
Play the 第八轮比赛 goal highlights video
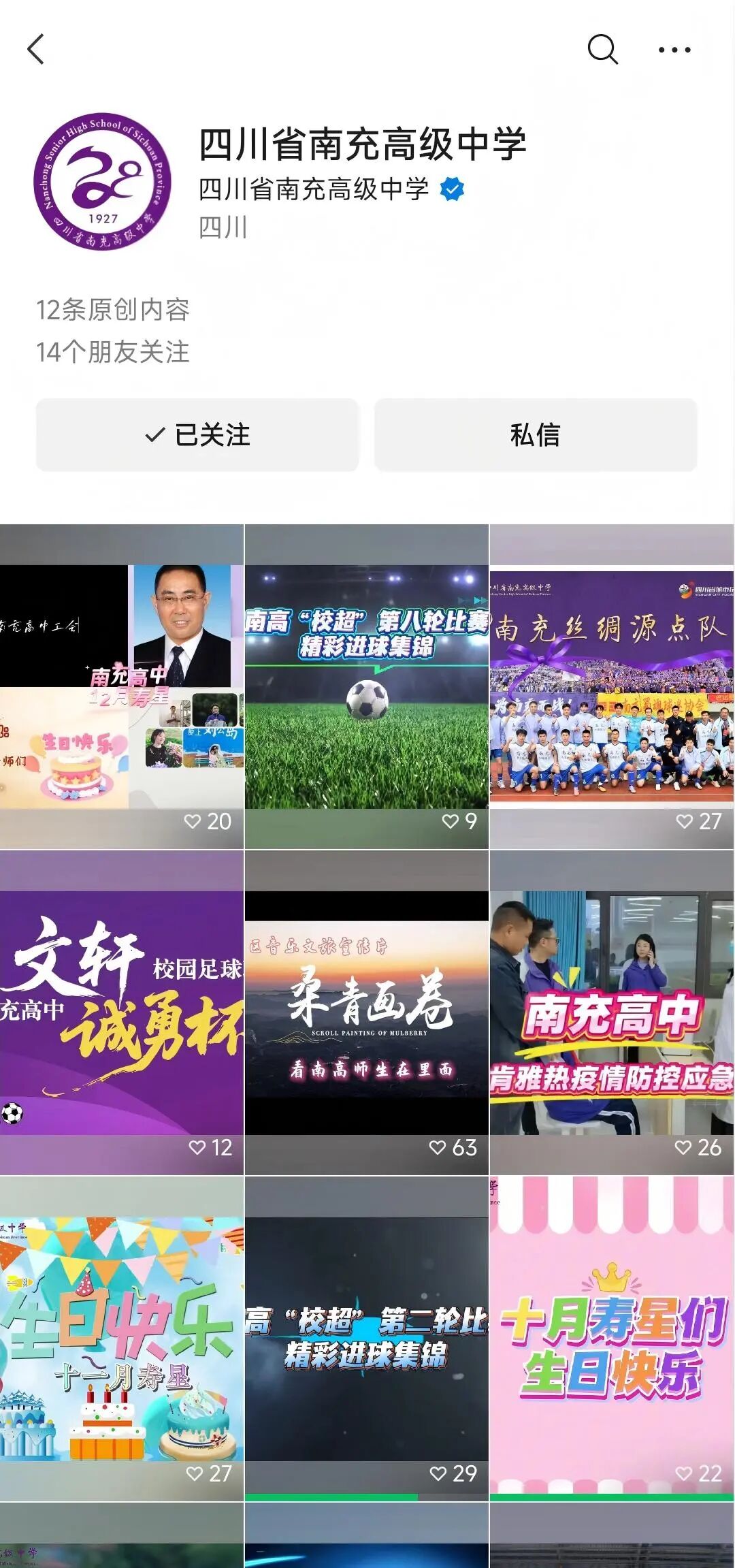click(x=367, y=686)
